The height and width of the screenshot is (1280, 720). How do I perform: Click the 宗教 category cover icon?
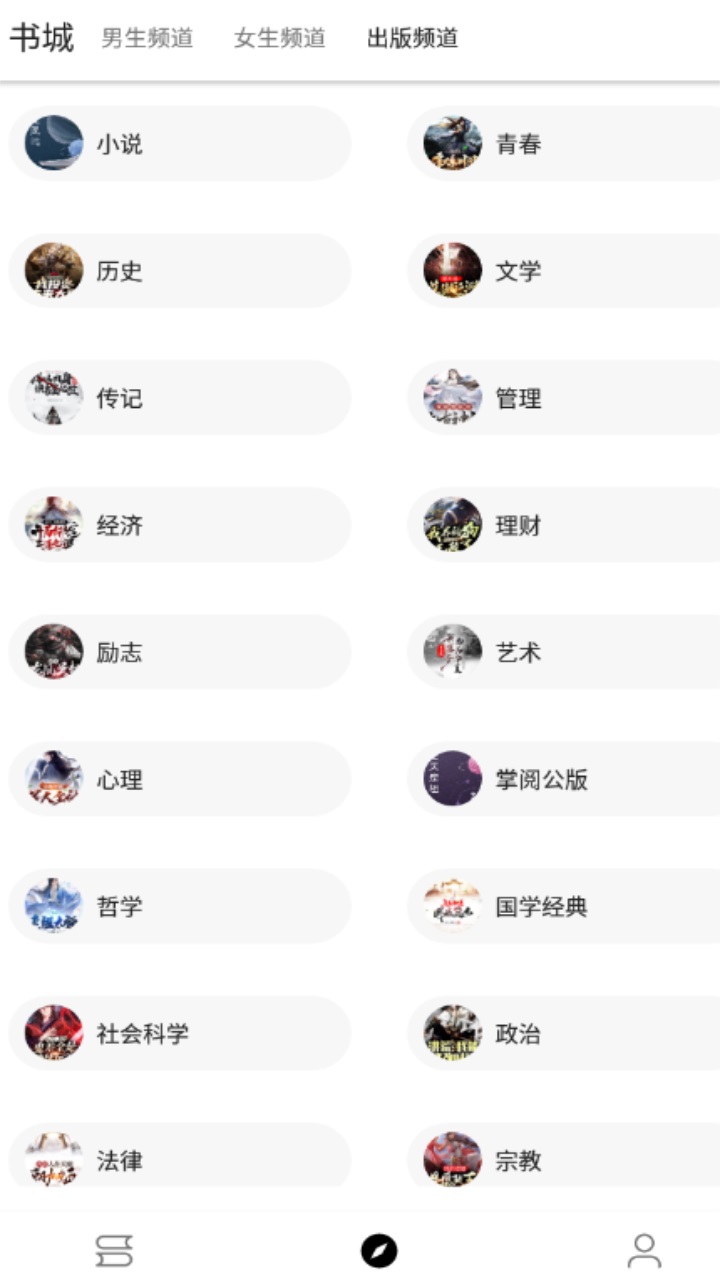pyautogui.click(x=452, y=1161)
